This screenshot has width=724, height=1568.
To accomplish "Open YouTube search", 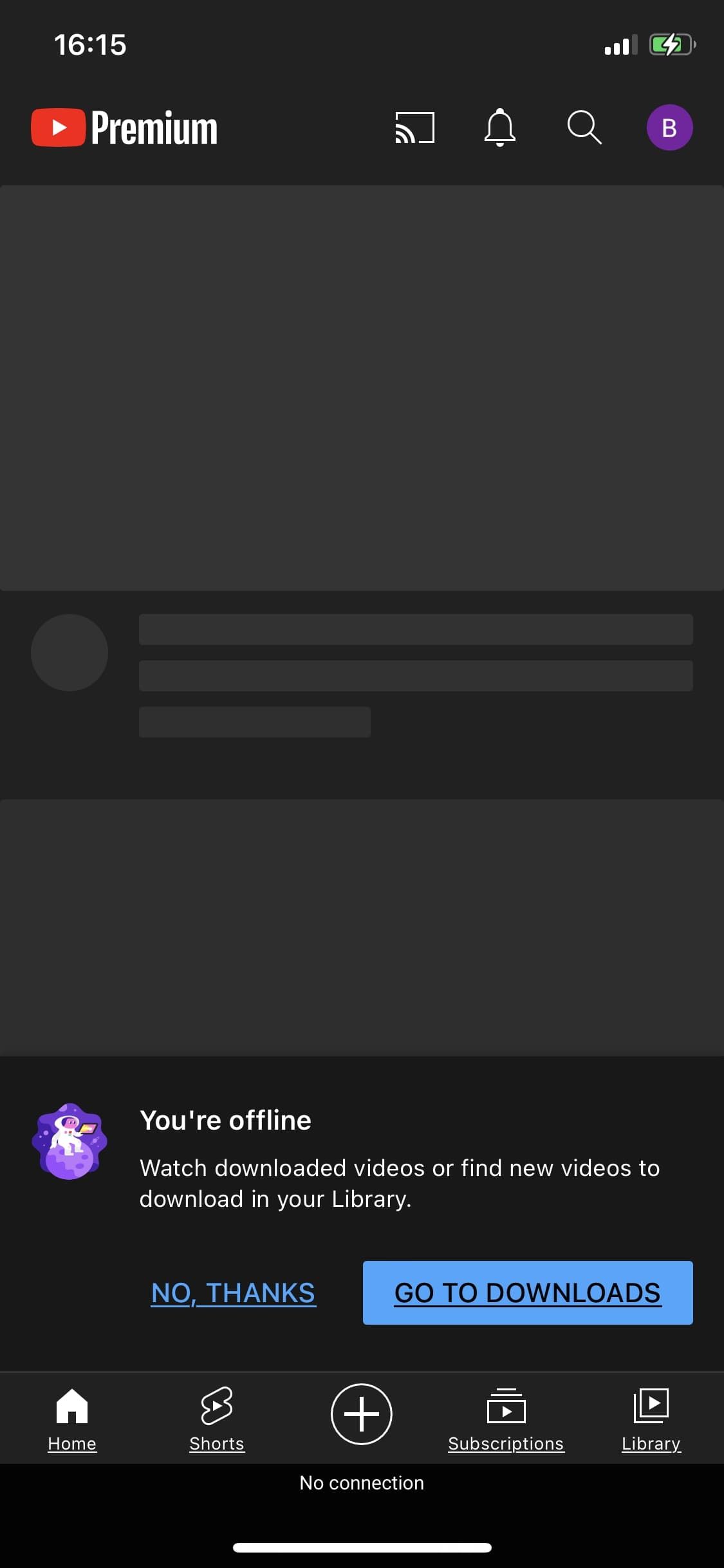I will pyautogui.click(x=584, y=127).
